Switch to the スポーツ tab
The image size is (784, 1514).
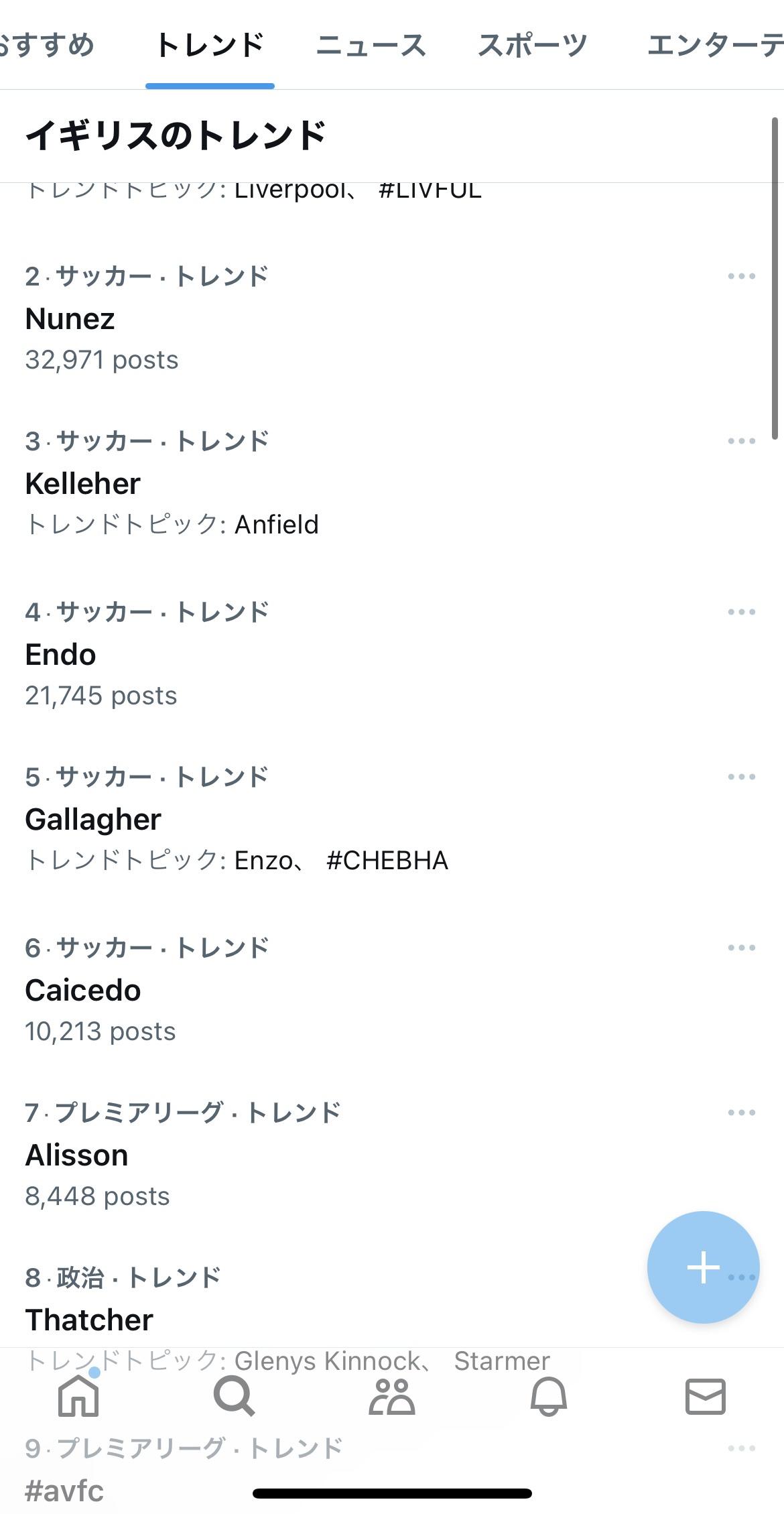pos(532,46)
